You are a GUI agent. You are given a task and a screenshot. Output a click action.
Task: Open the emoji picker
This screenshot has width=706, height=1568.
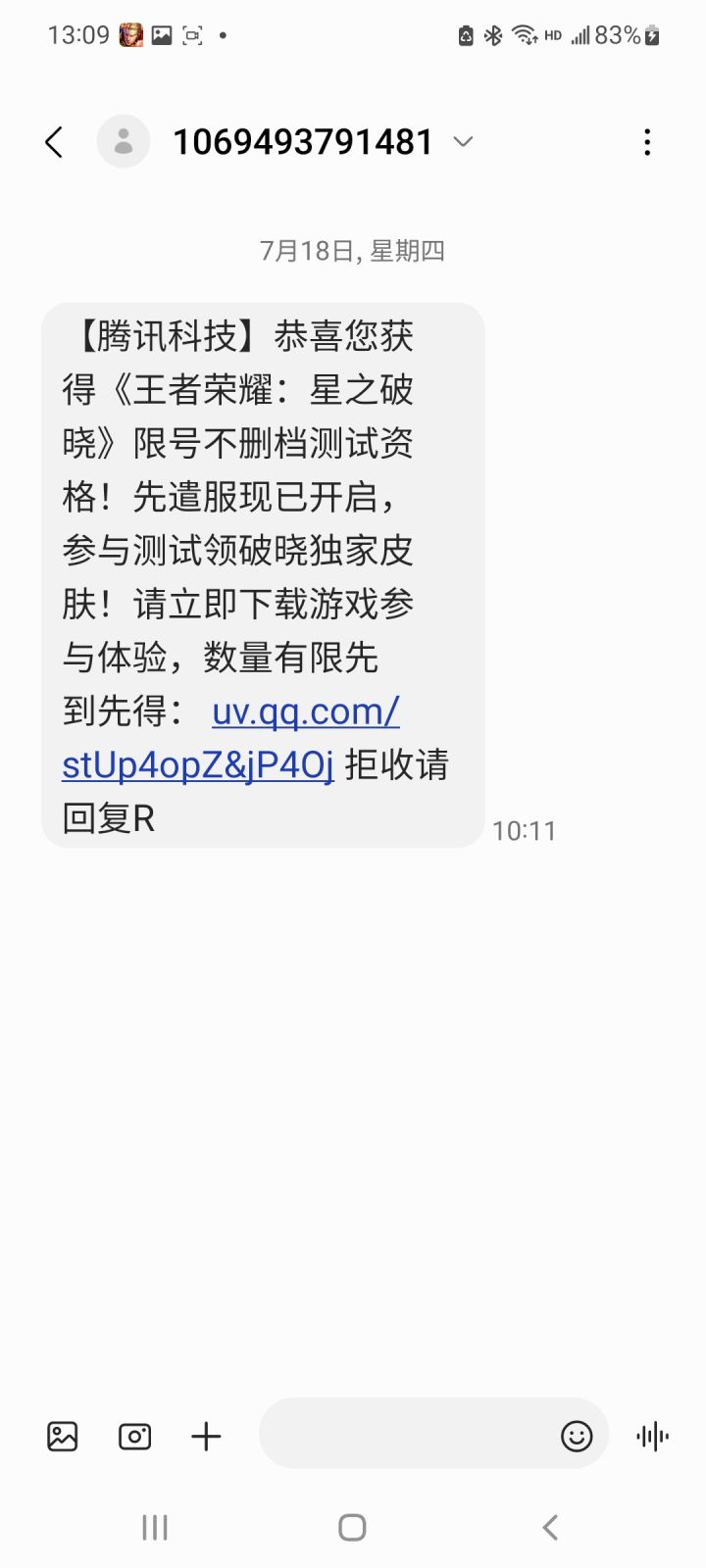coord(577,1437)
